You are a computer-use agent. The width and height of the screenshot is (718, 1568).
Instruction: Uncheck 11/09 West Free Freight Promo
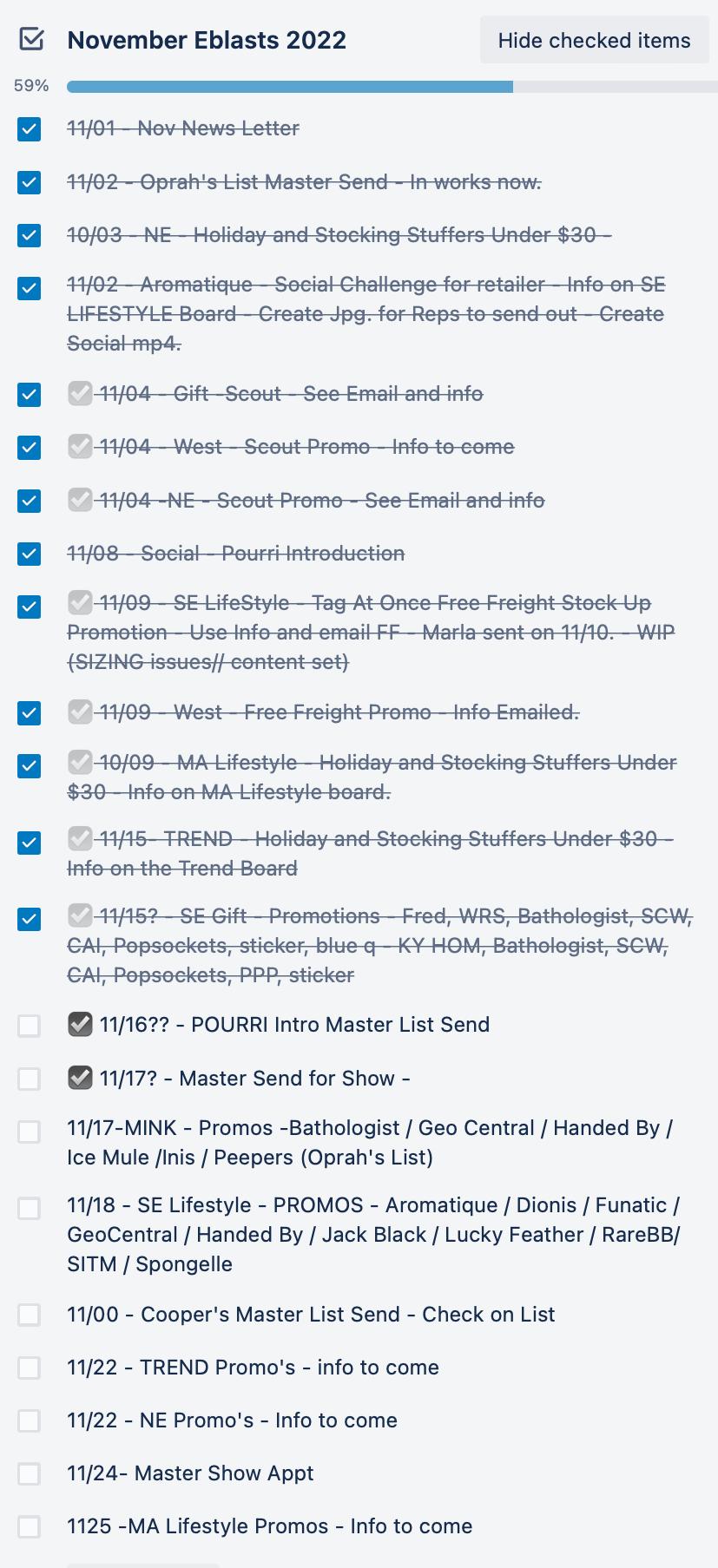[x=30, y=713]
